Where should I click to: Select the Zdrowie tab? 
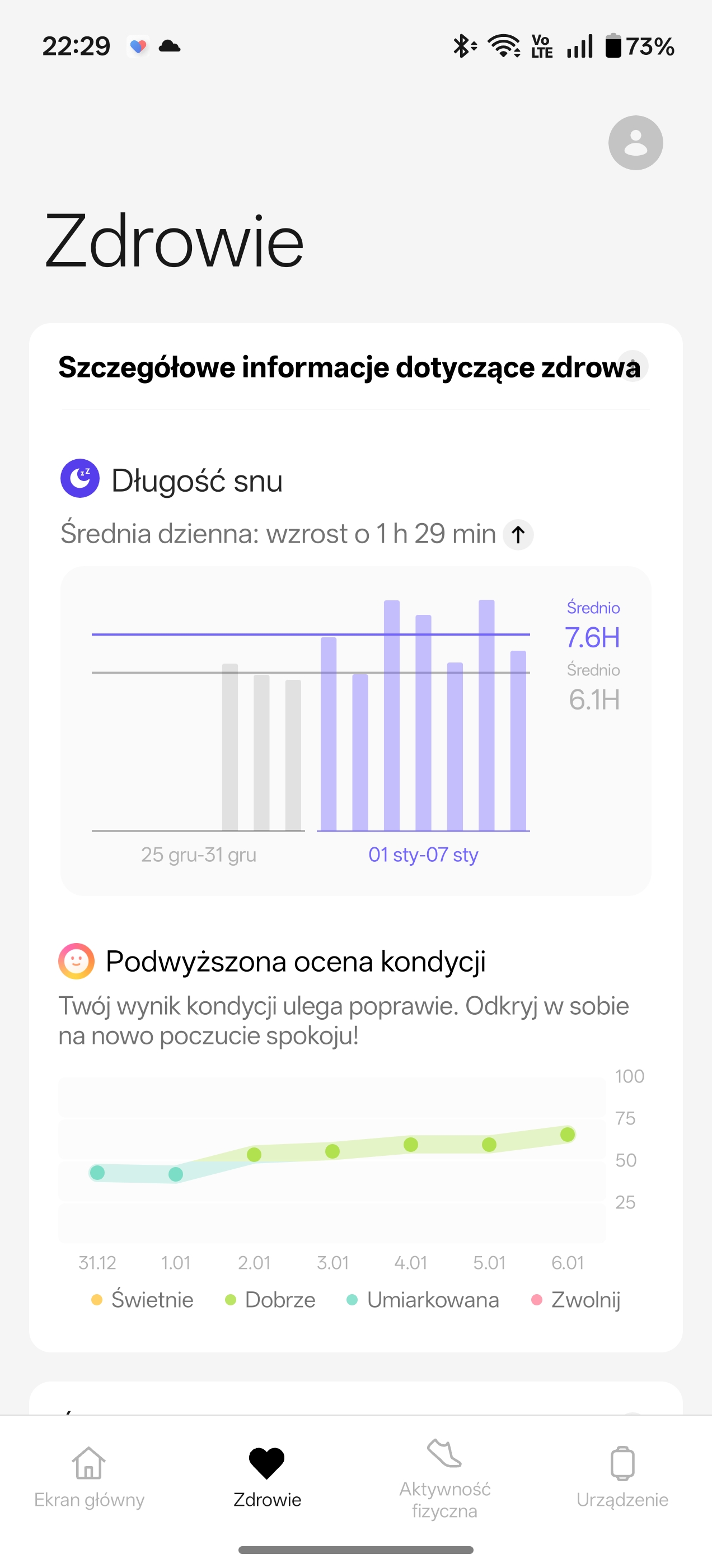266,1477
